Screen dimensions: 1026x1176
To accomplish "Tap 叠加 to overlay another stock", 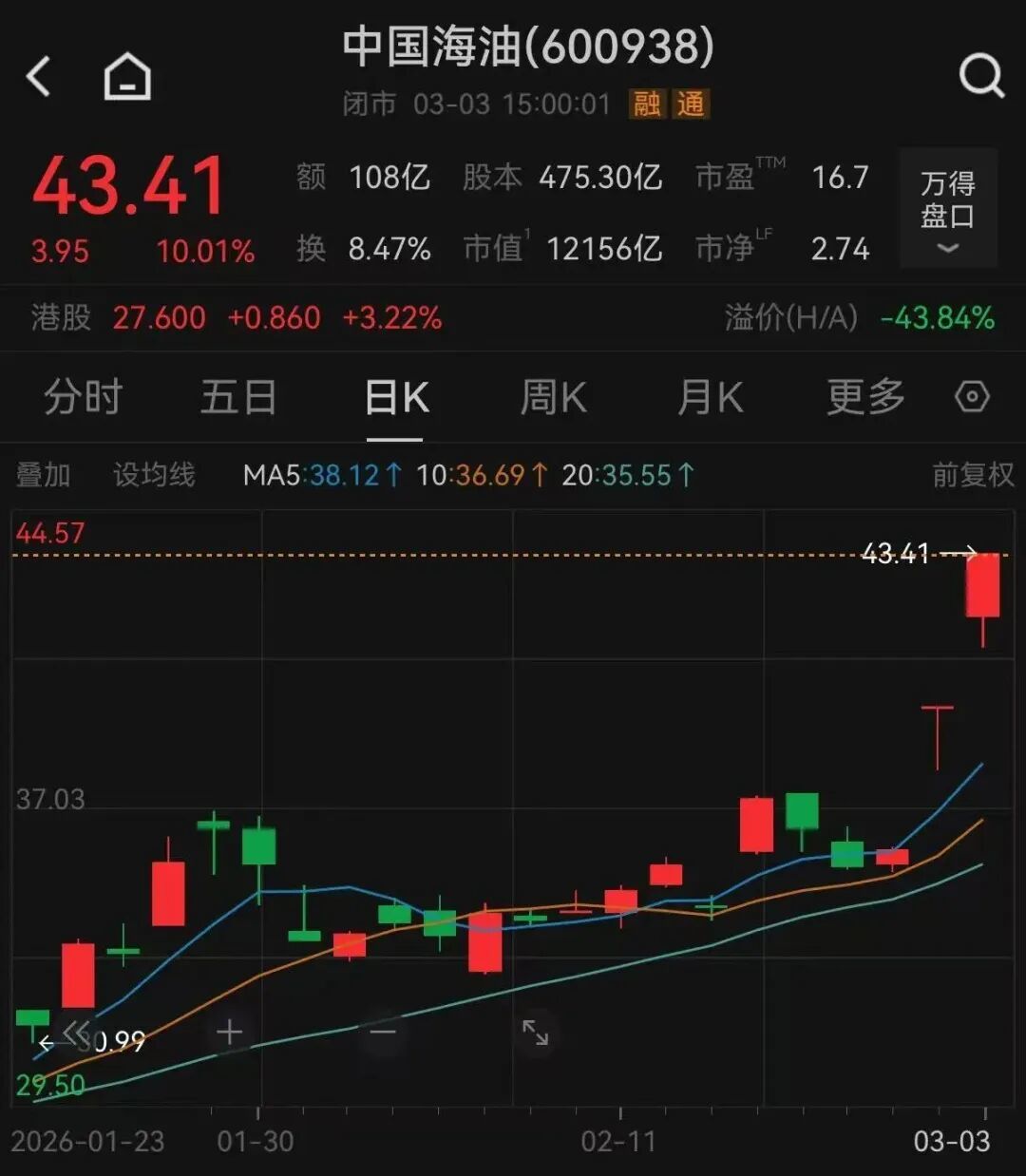I will tap(44, 474).
